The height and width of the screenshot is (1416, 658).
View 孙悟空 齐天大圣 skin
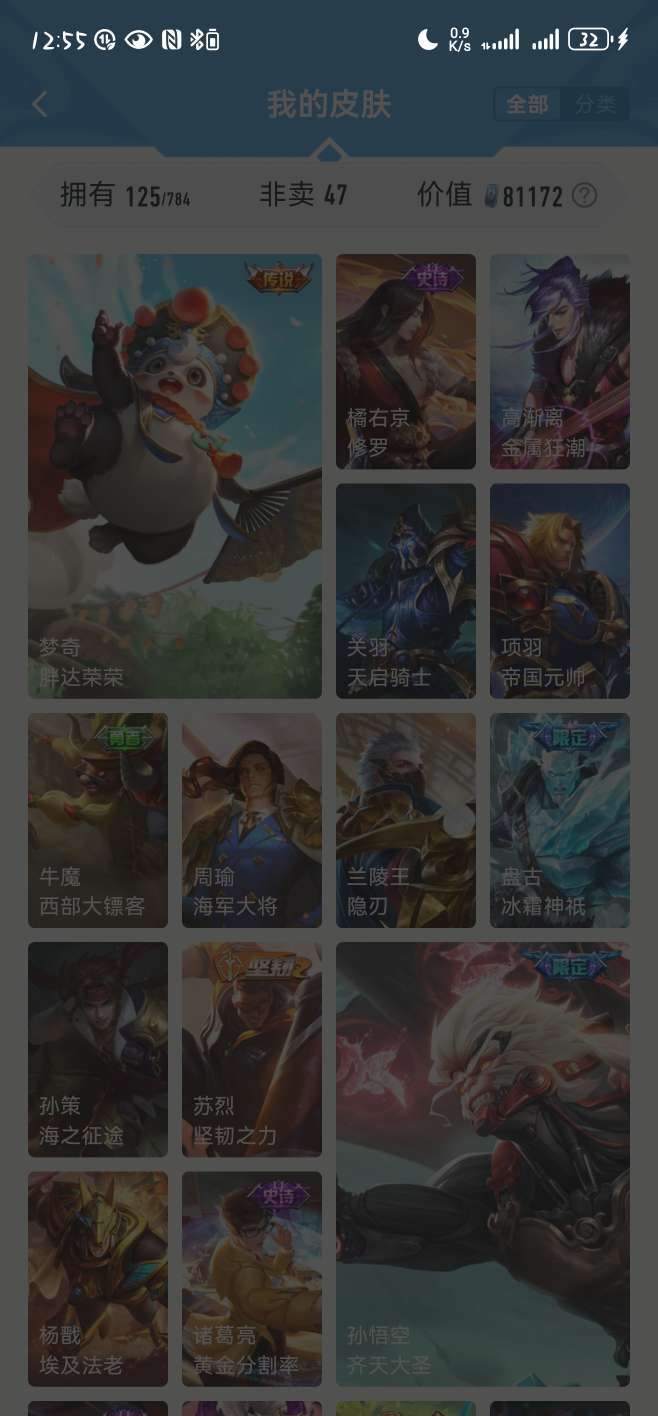(483, 1164)
